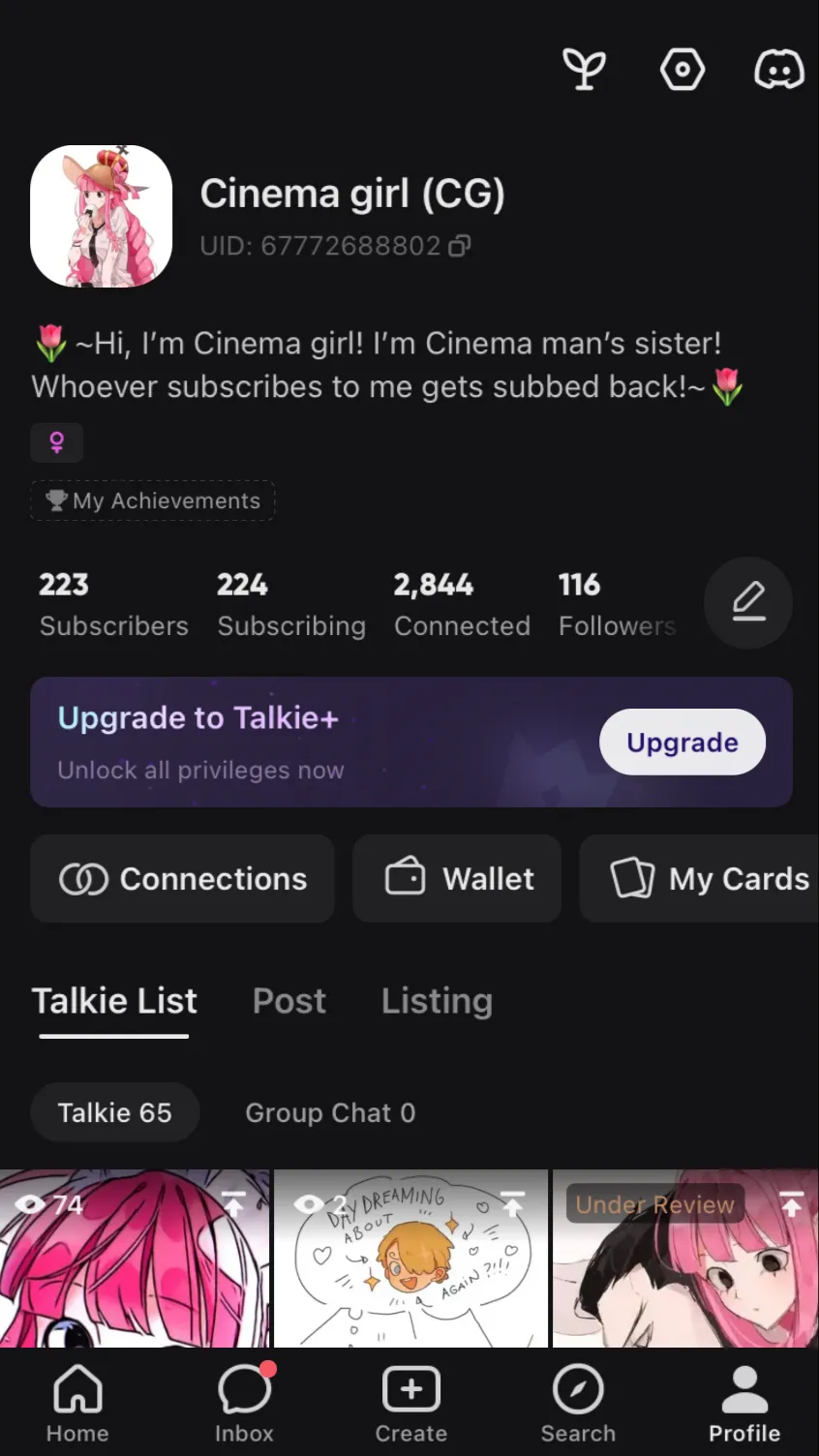Tap the female gender badge
The image size is (819, 1456).
click(56, 442)
